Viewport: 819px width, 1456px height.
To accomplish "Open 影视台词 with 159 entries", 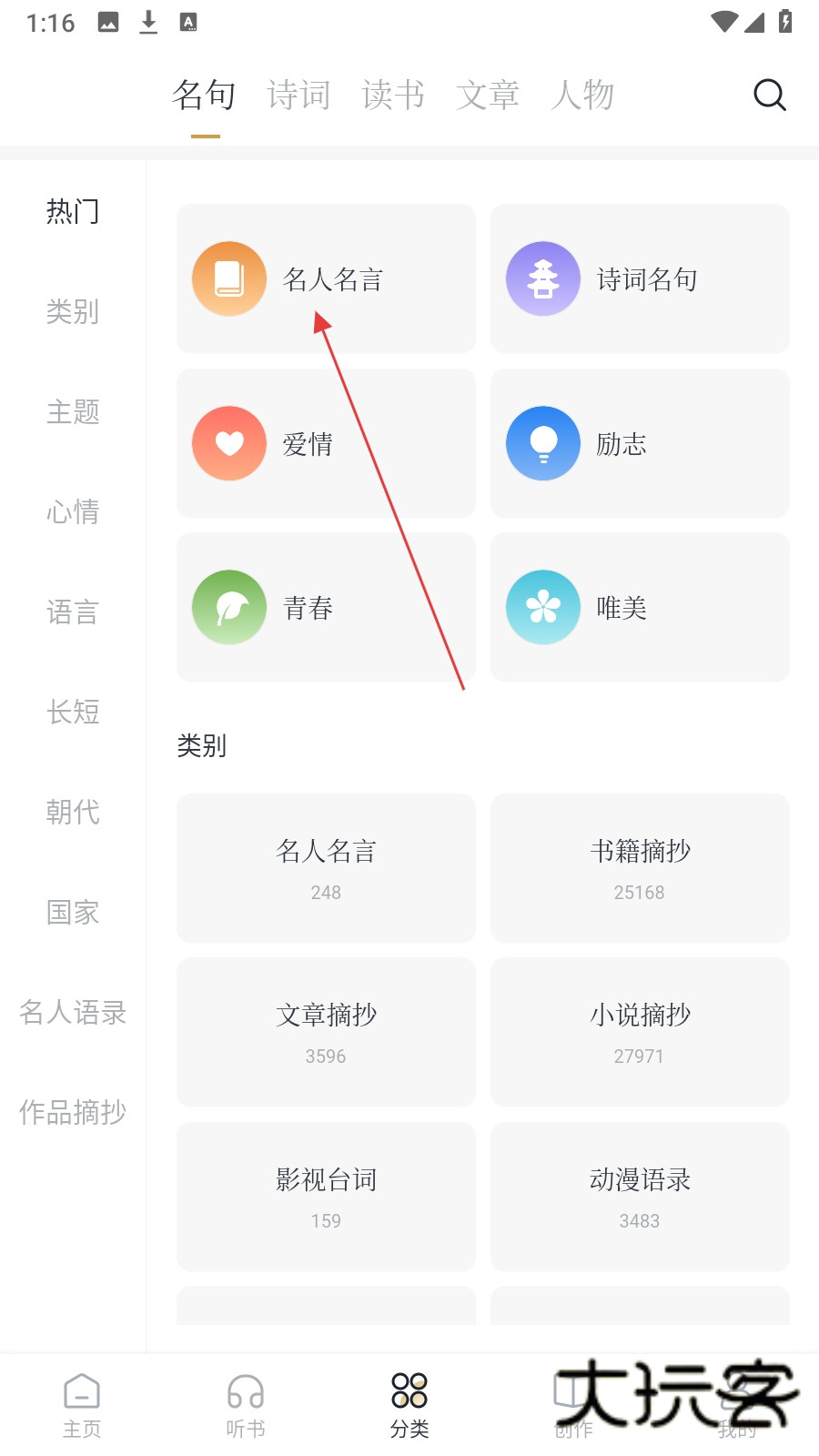I will [326, 1196].
